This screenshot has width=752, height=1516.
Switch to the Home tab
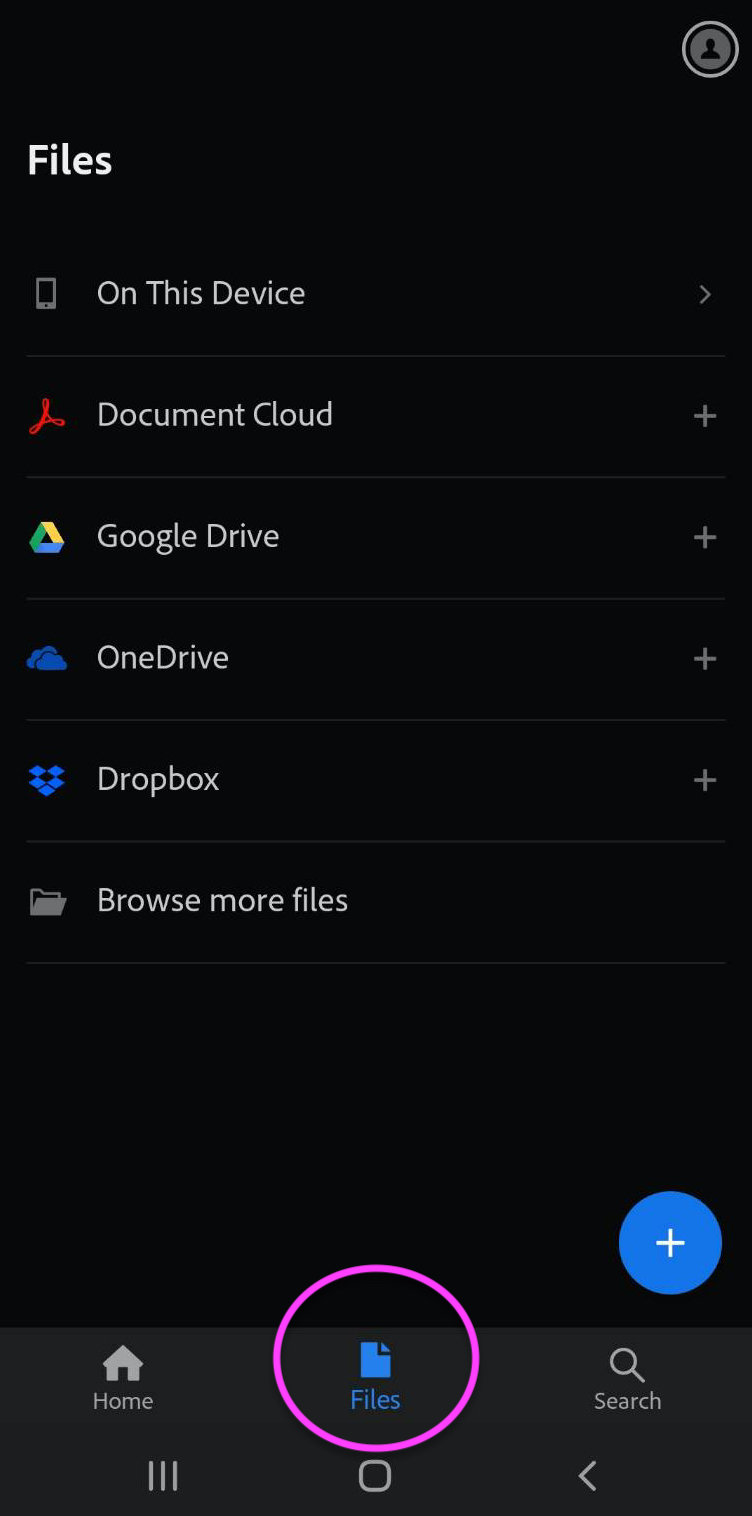click(x=123, y=1379)
